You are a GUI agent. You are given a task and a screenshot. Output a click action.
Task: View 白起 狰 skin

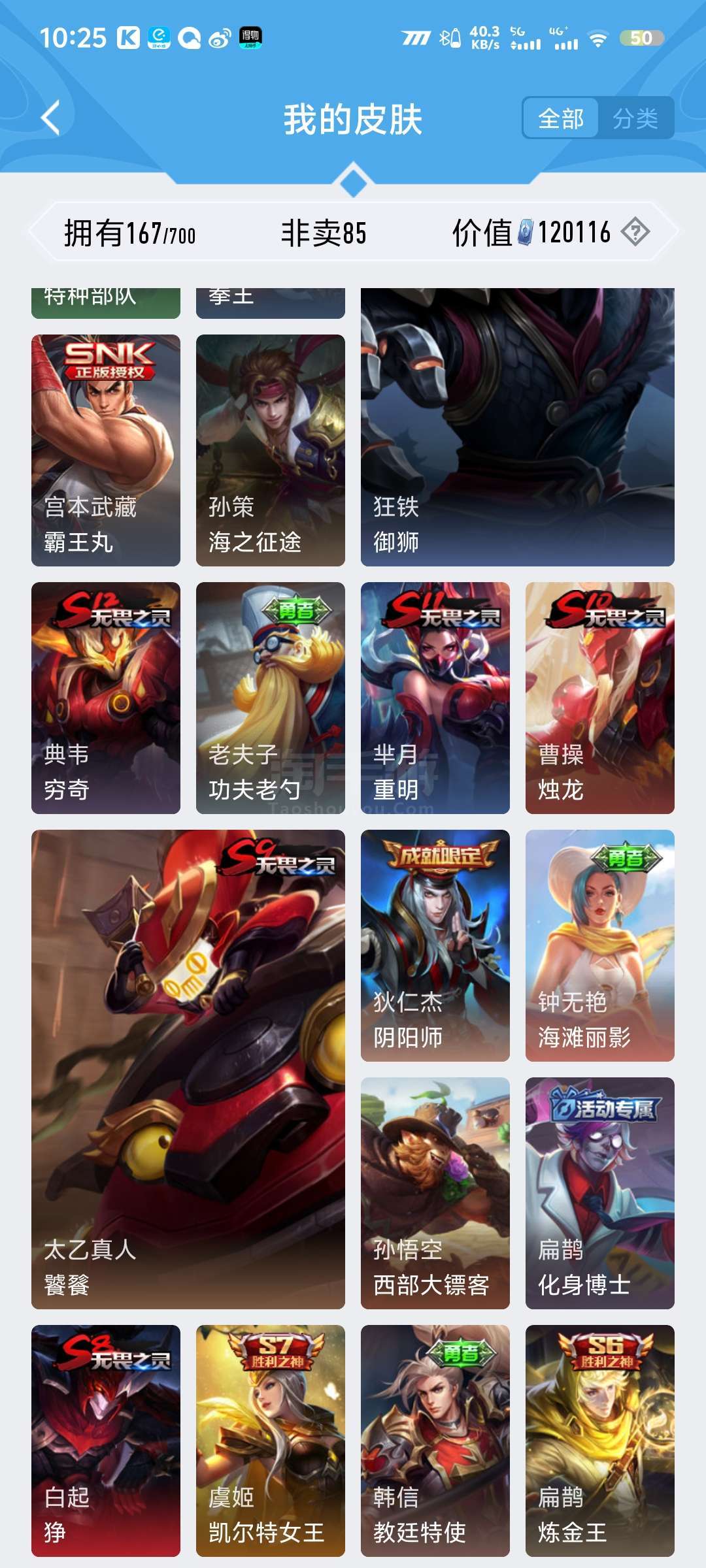(x=106, y=1441)
